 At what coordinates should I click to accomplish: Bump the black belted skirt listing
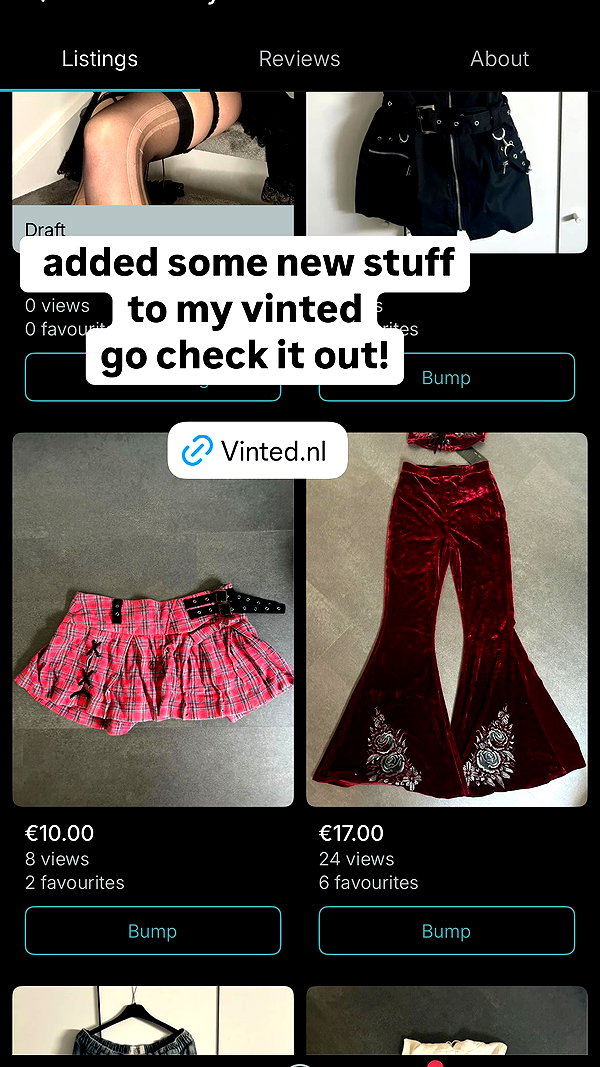point(447,377)
